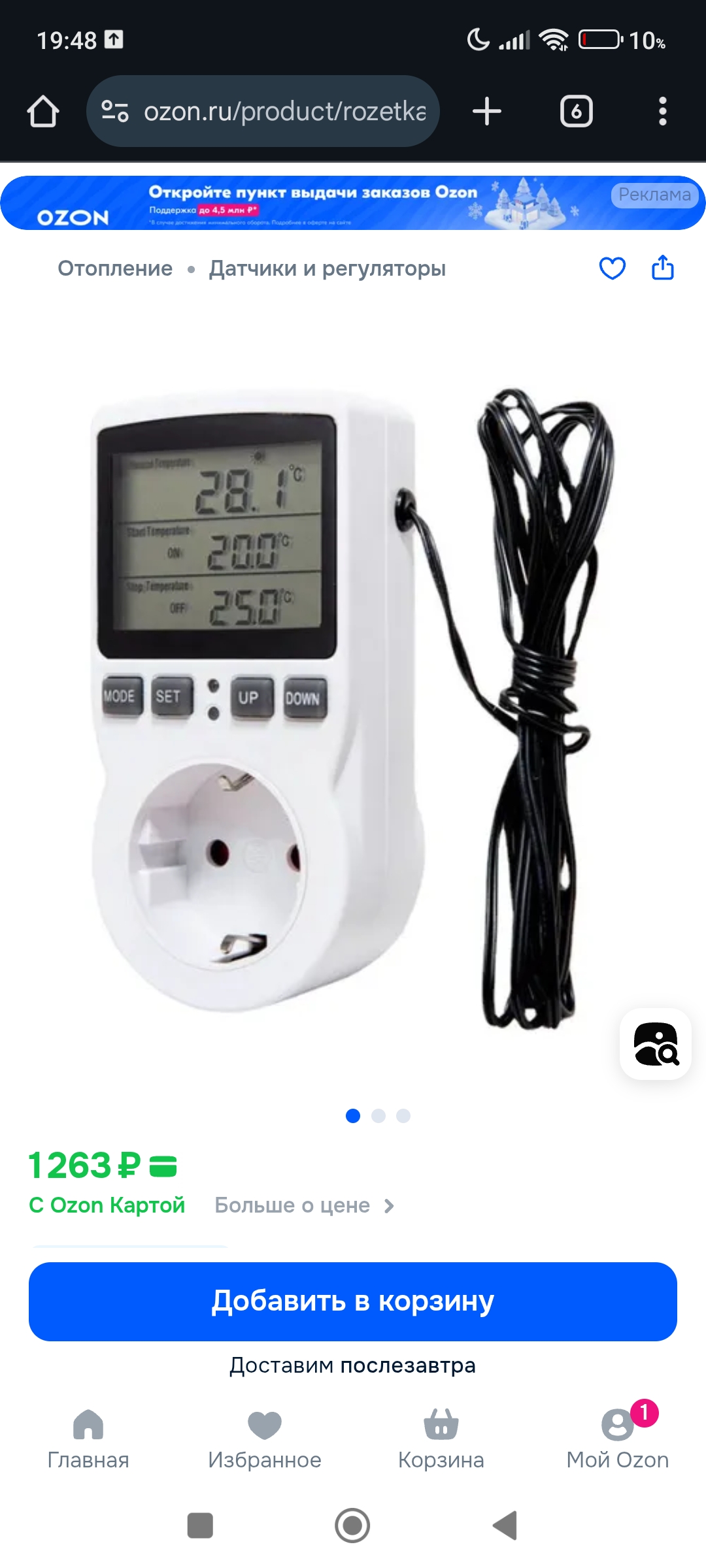
Task: Tap Добавить в корзину button
Action: tap(353, 1301)
